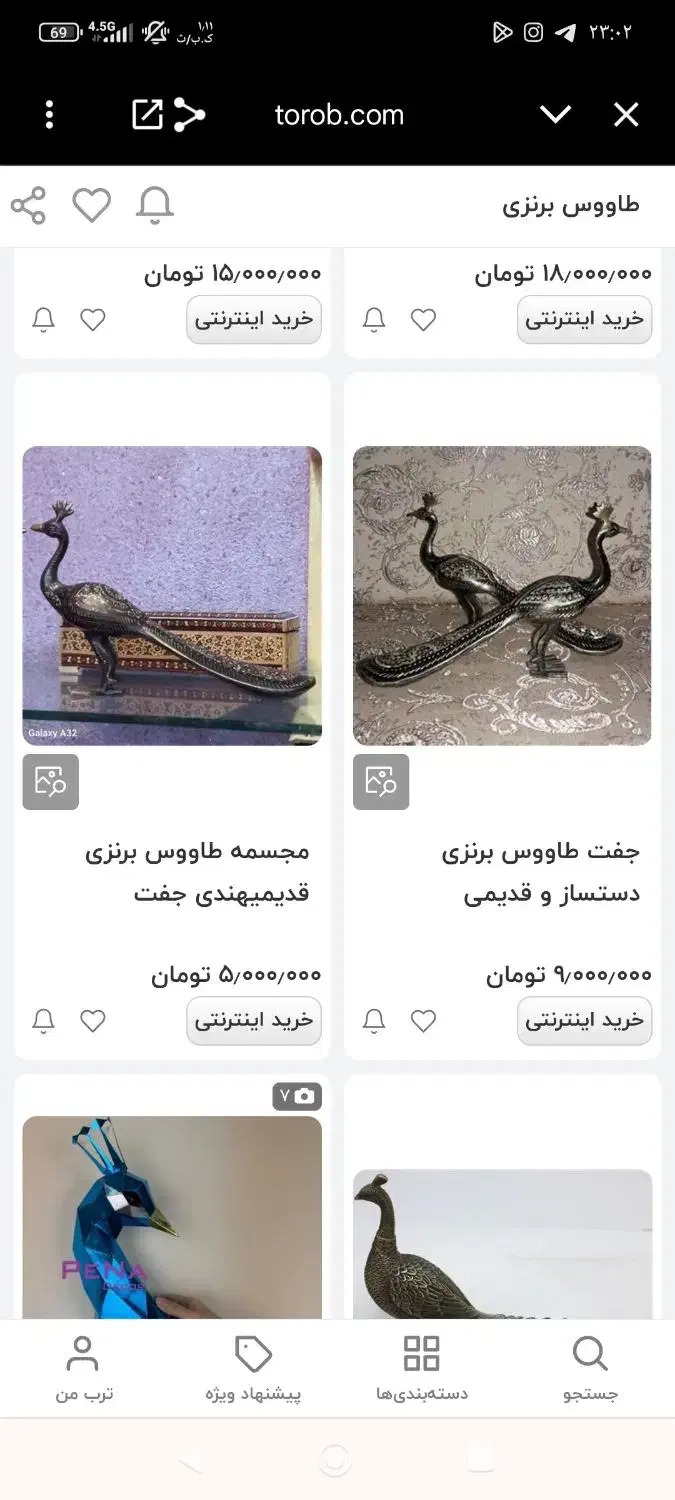Set price alert for ۵٫۰۰۰٫۰۰۰ تومان statue
This screenshot has height=1500, width=675.
[43, 1021]
